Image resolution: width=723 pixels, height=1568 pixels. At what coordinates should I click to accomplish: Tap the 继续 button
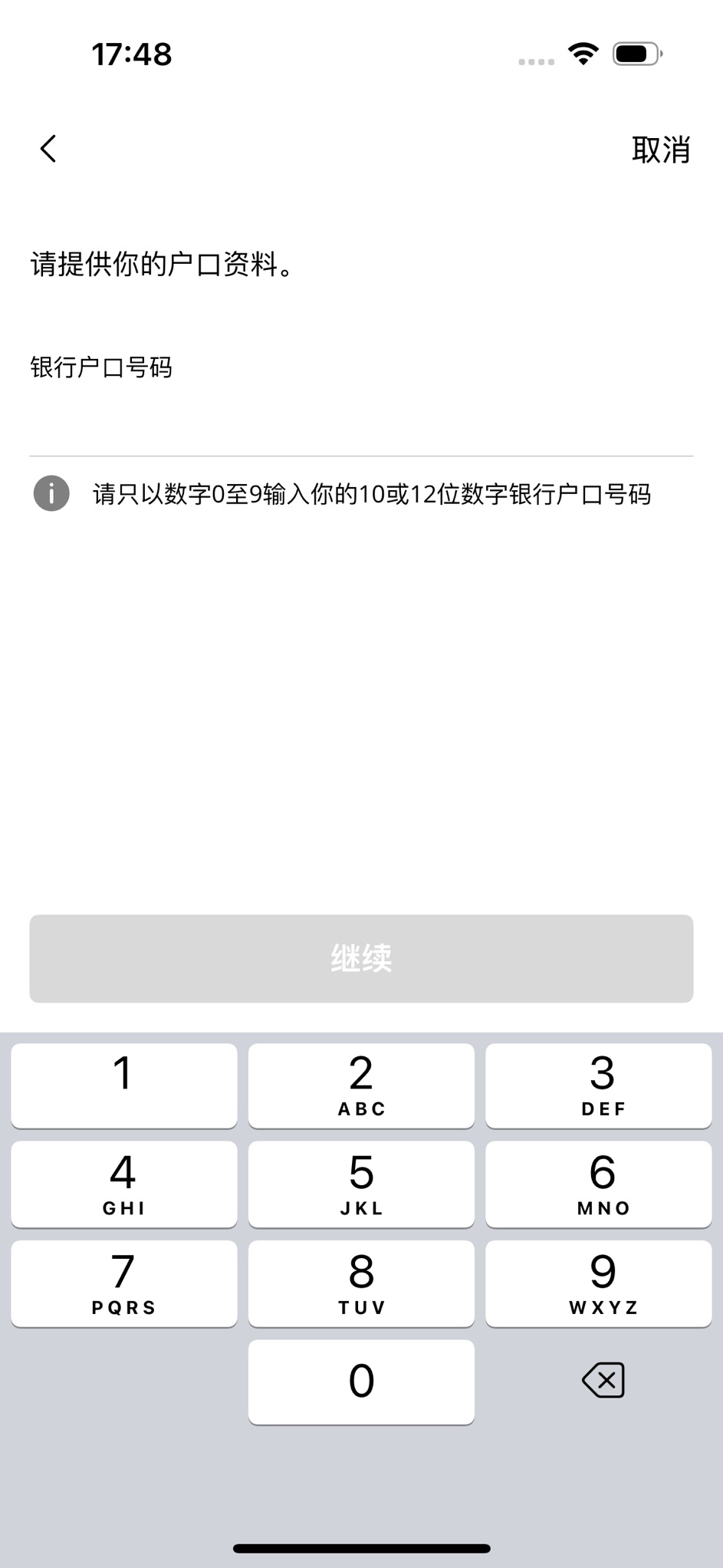point(361,958)
